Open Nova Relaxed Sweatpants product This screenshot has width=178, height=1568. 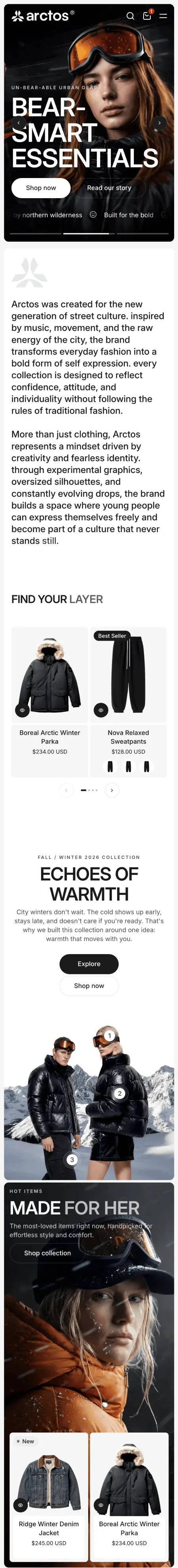[128, 737]
